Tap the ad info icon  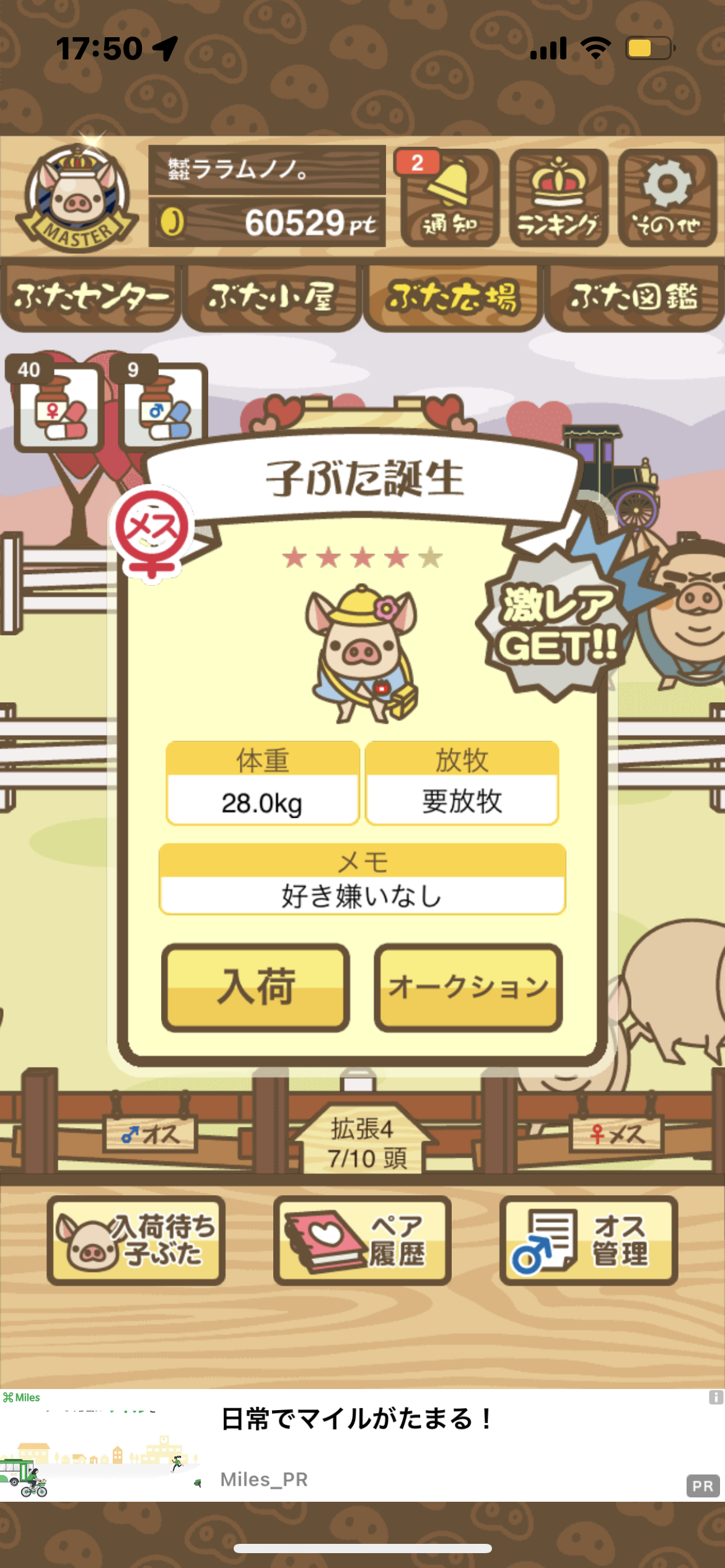(716, 1398)
